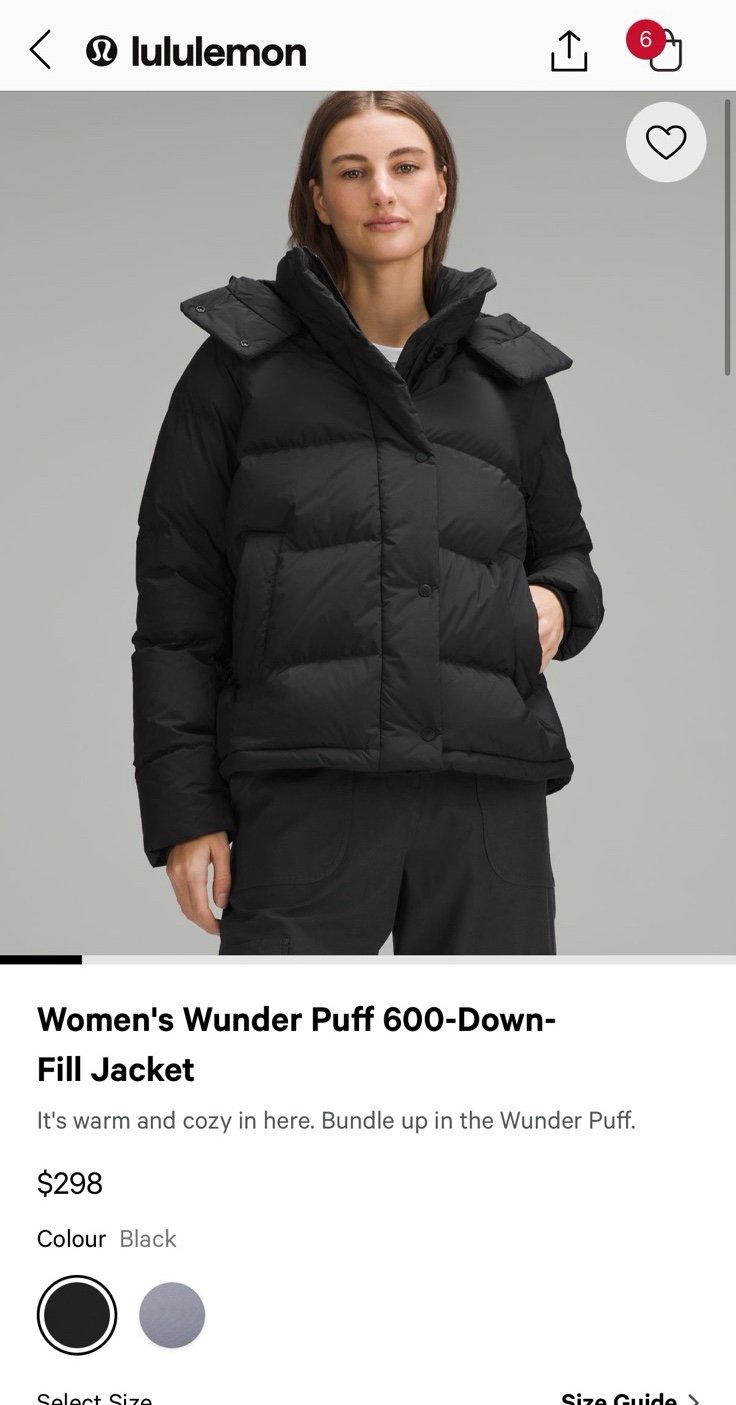Share this Wunder Puff jacket
The width and height of the screenshot is (736, 1405).
click(x=568, y=51)
